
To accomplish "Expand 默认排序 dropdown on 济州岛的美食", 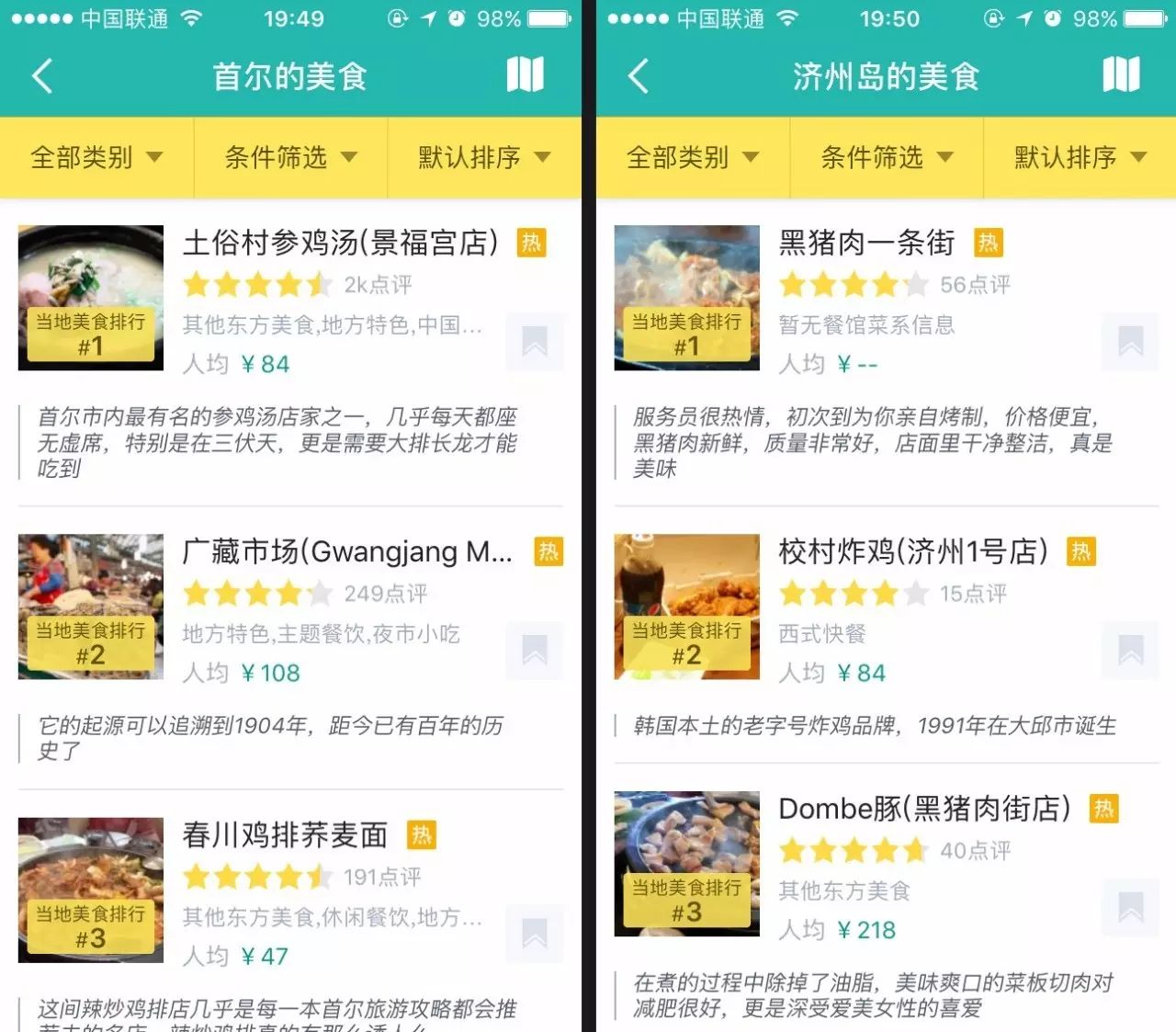I will pos(1080,157).
